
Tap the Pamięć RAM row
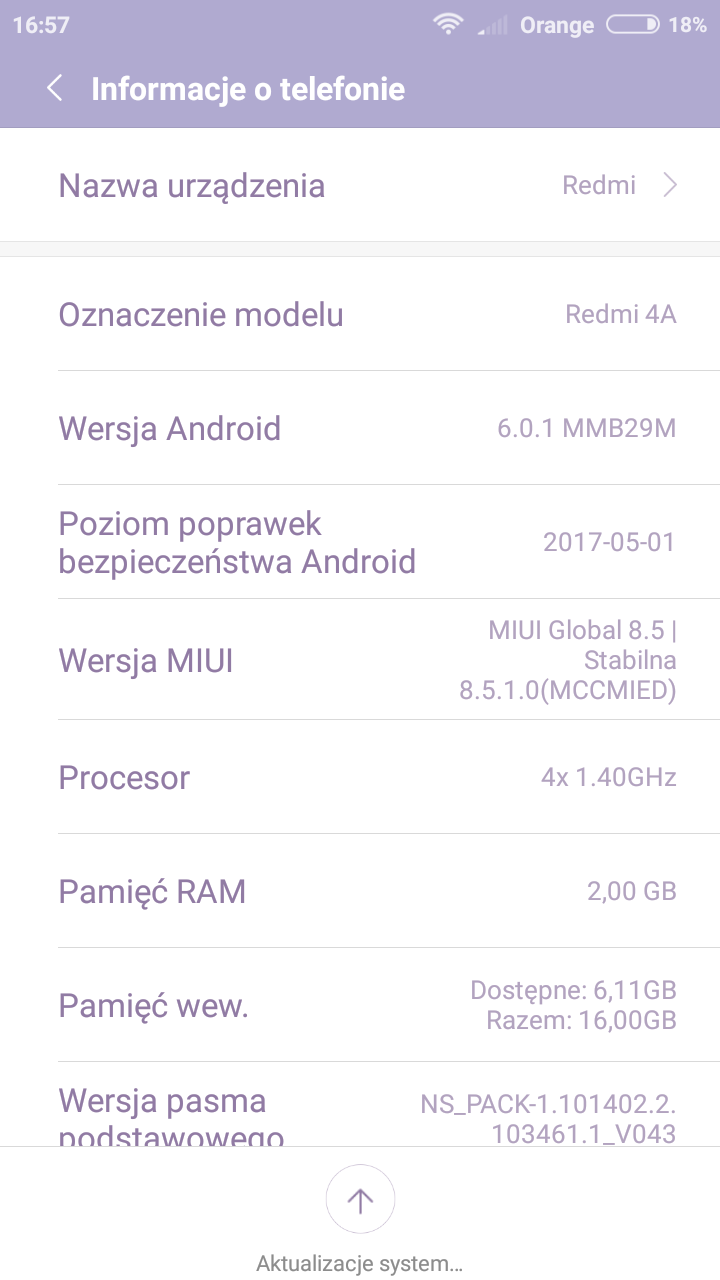pos(360,891)
